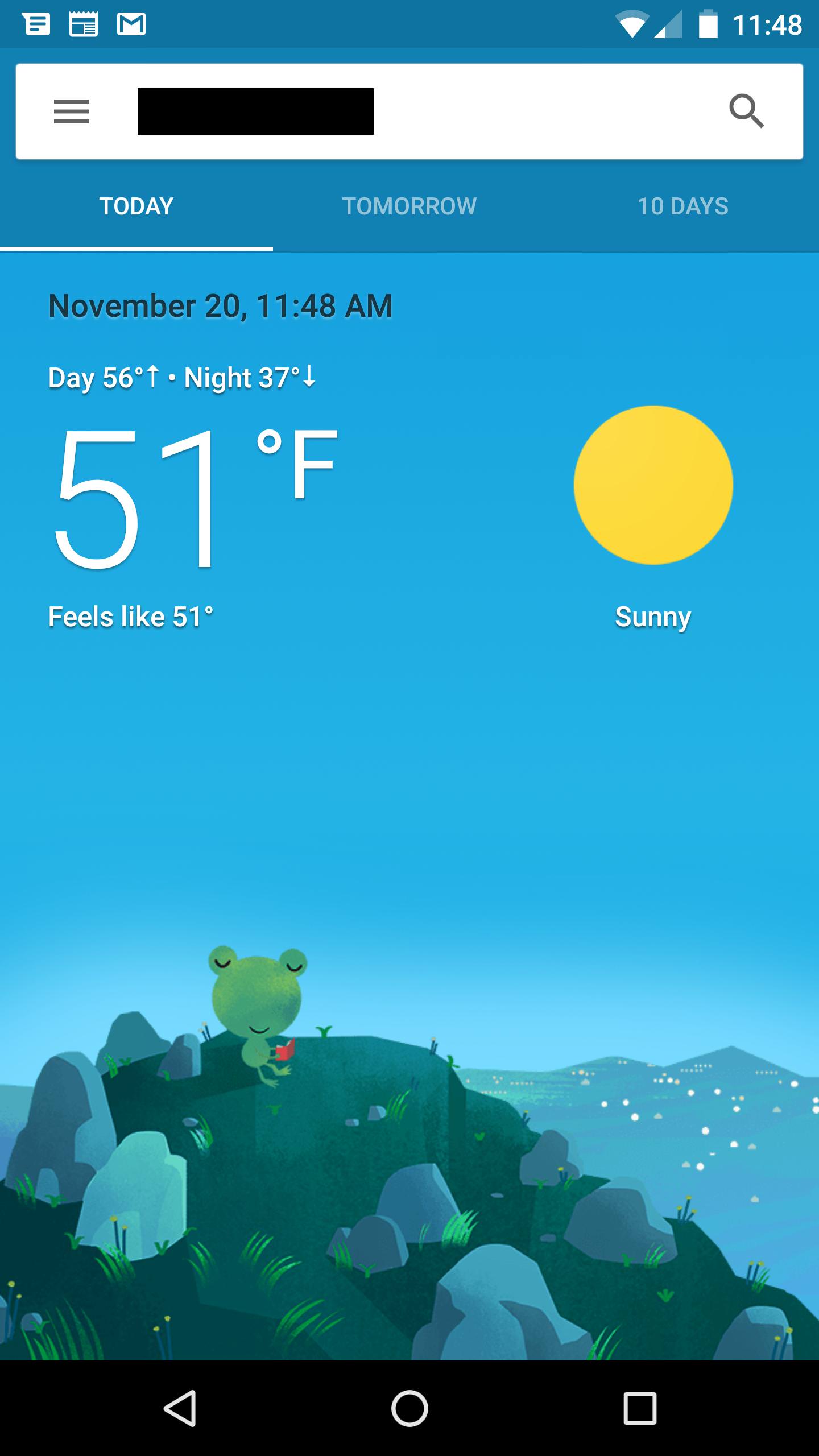
Task: Select the Today tab
Action: pos(136,206)
